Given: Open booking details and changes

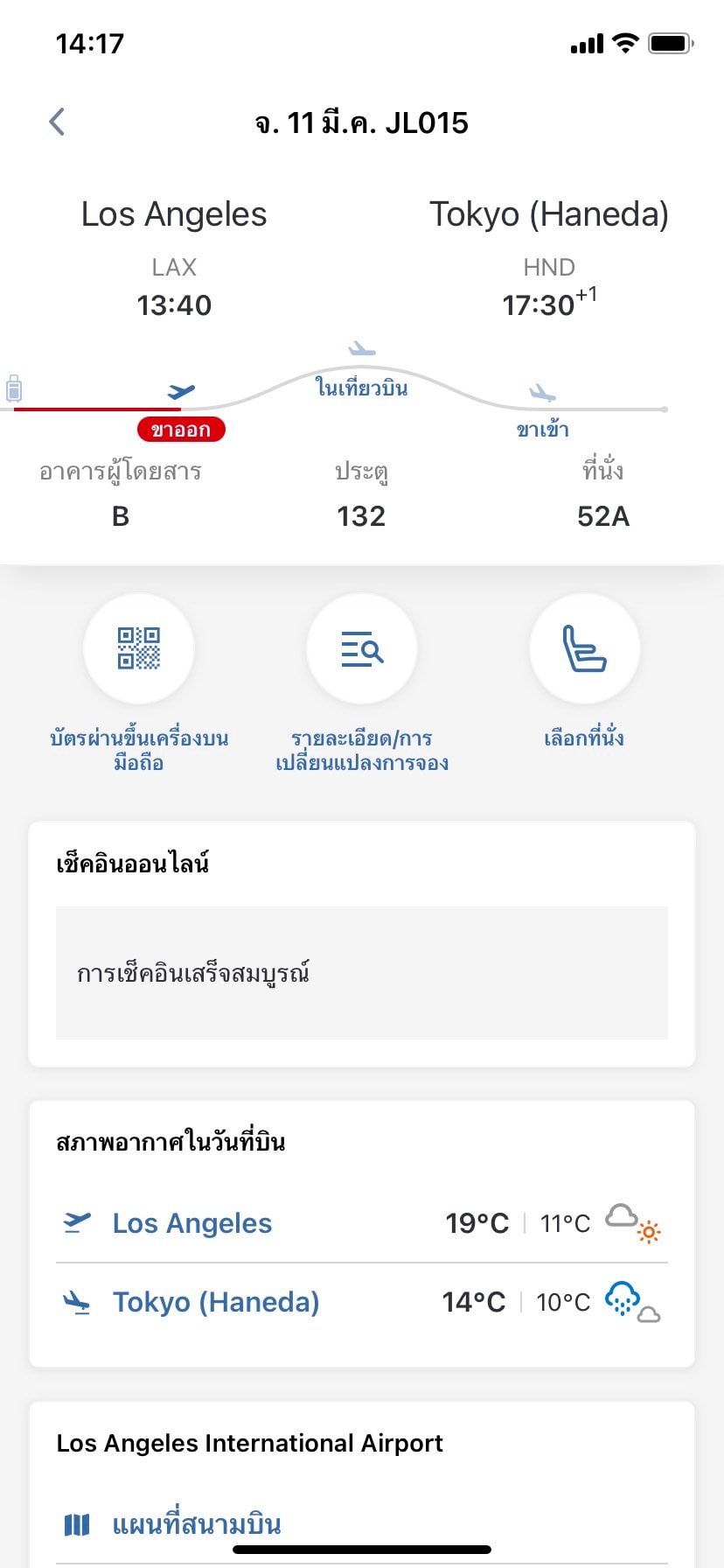Looking at the screenshot, I should 362,649.
